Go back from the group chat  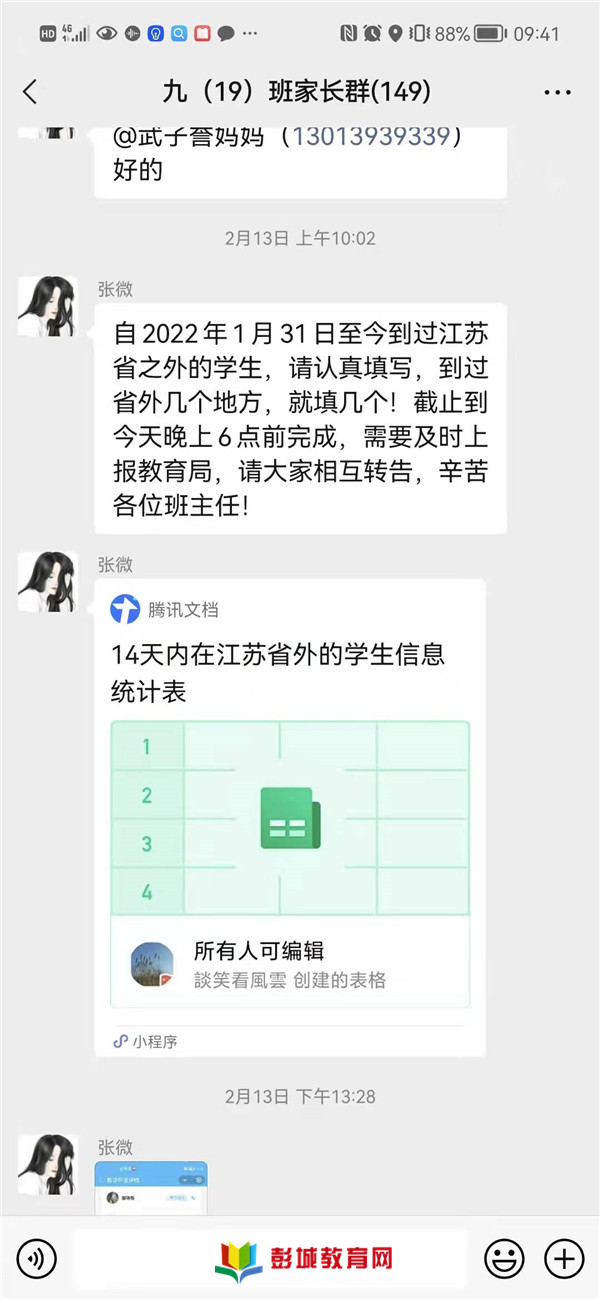click(30, 92)
